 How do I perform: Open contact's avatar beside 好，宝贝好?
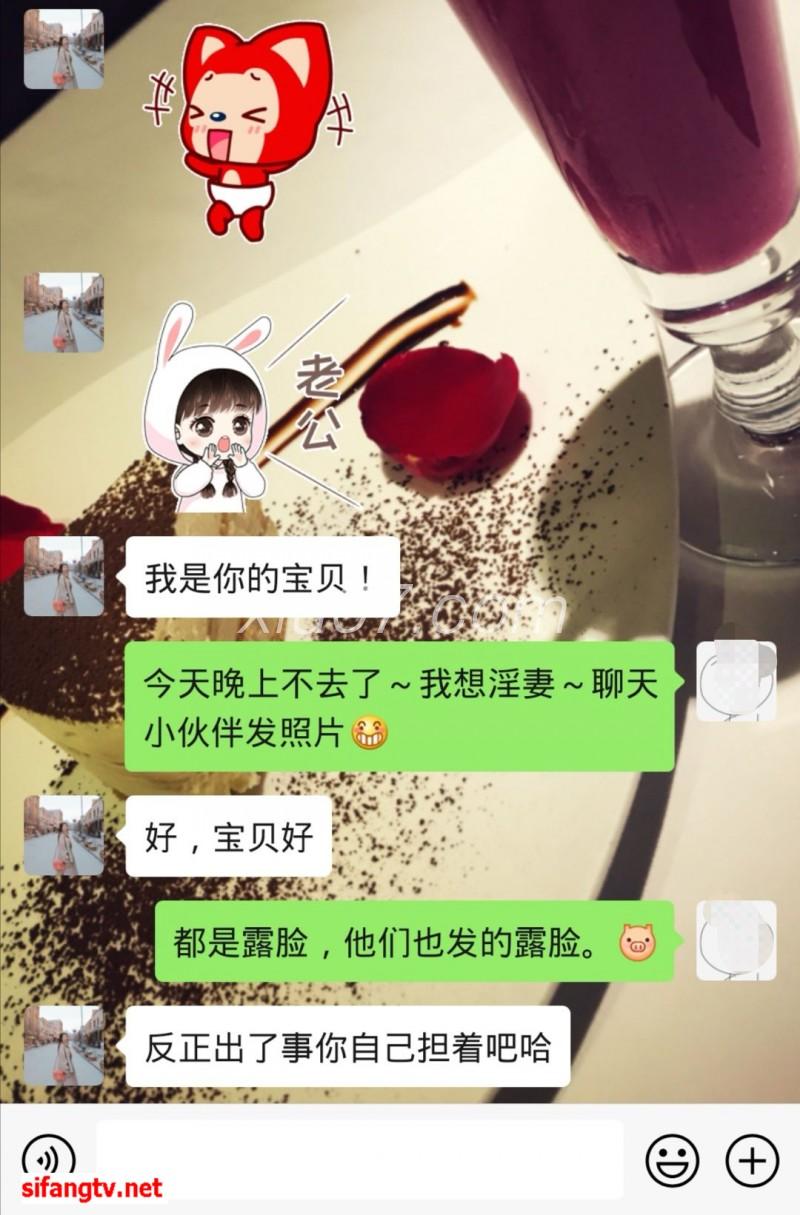[64, 836]
